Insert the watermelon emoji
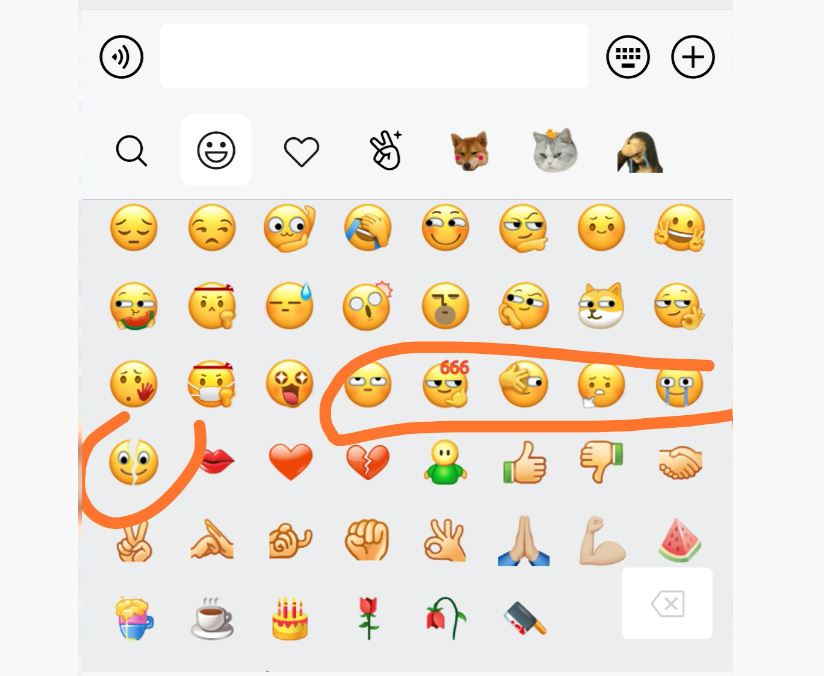This screenshot has width=824, height=676. (680, 541)
